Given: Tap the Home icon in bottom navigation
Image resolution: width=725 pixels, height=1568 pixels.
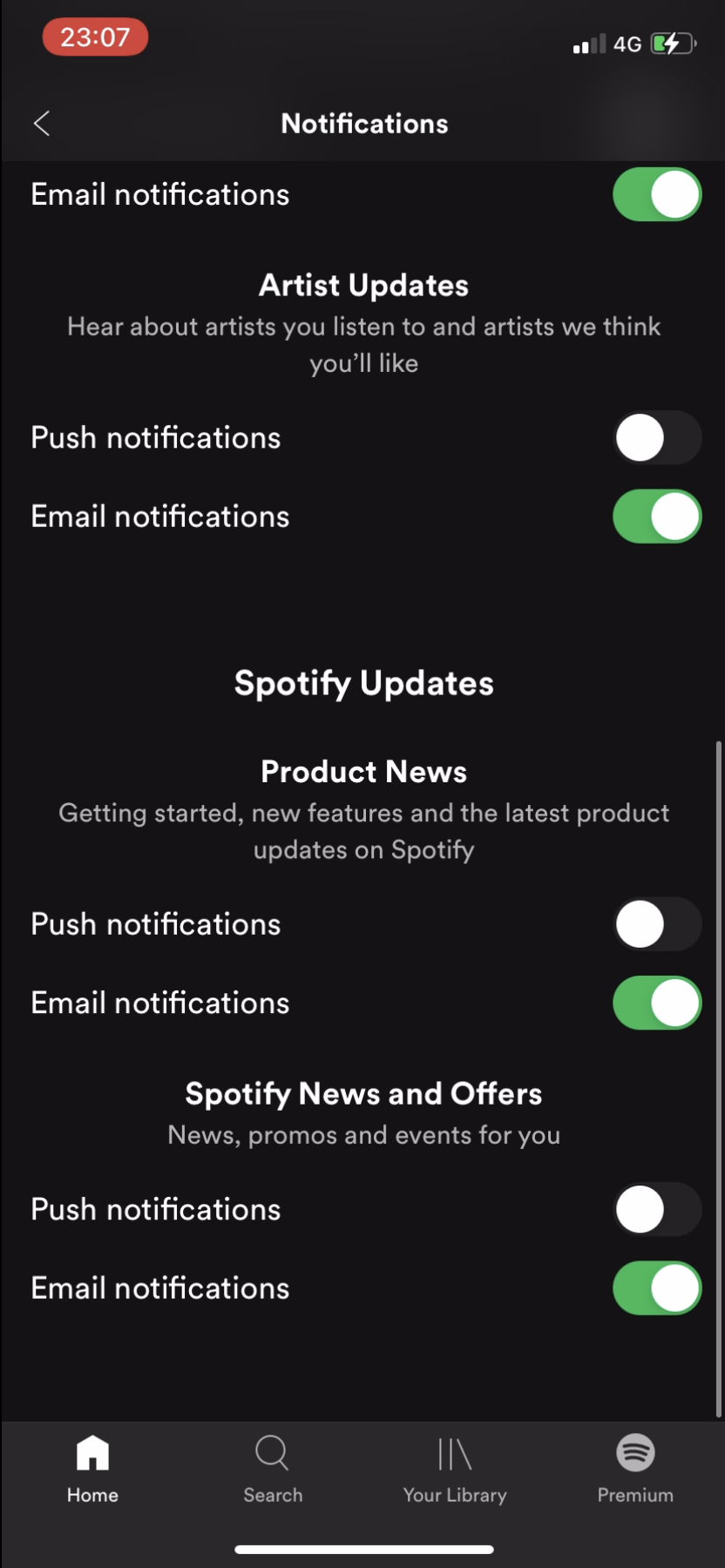Looking at the screenshot, I should [x=92, y=1453].
